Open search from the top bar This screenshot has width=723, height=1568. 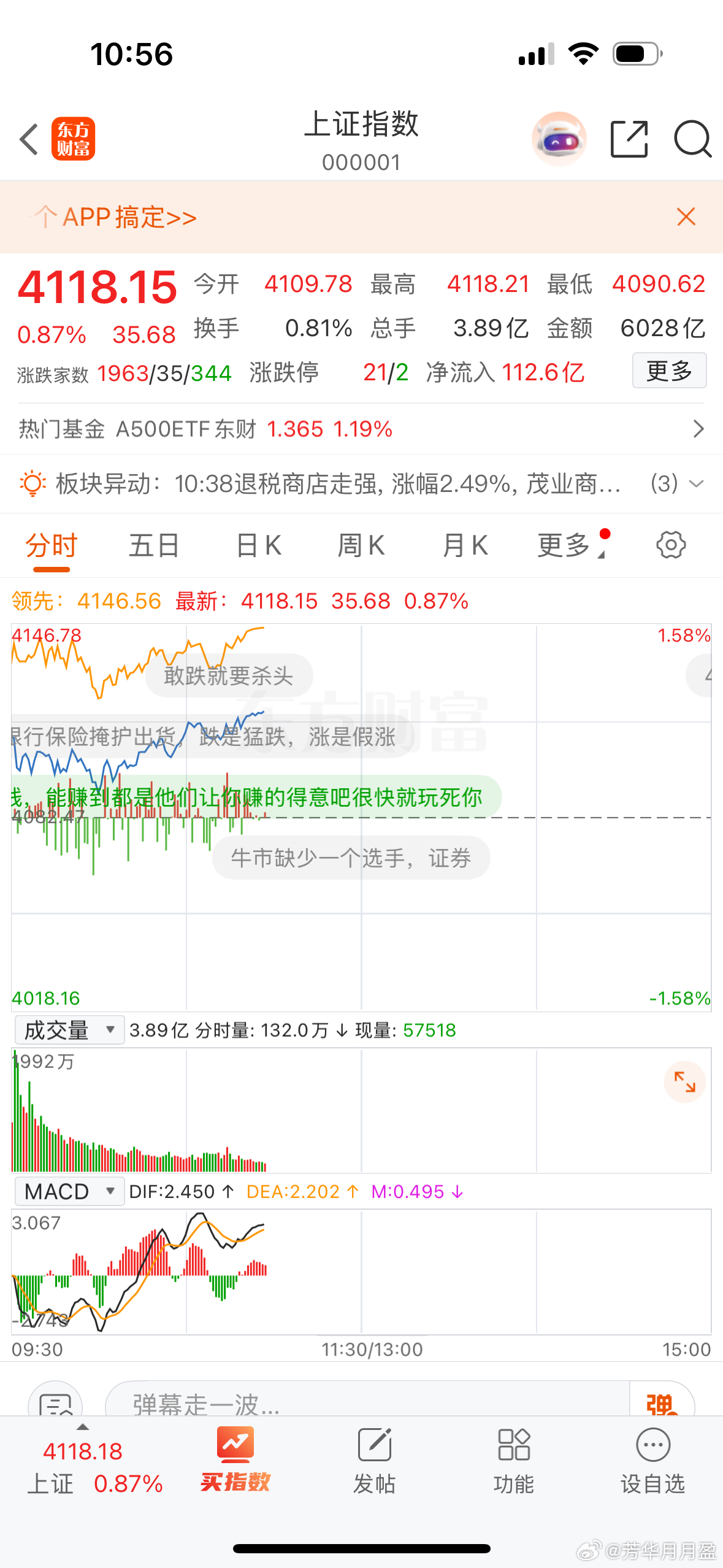pyautogui.click(x=692, y=139)
